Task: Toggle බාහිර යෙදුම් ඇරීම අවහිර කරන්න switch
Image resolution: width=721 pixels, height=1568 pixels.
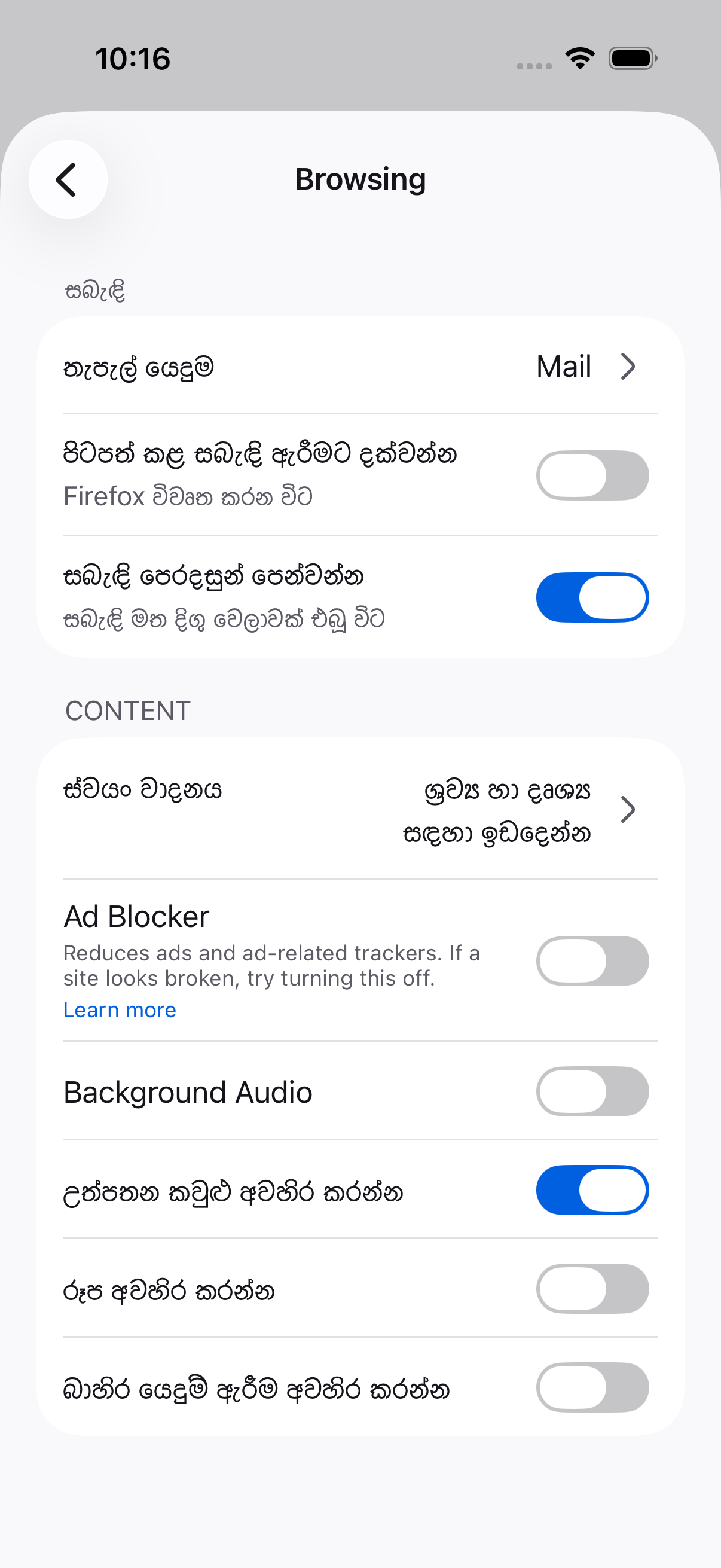Action: pos(592,1387)
